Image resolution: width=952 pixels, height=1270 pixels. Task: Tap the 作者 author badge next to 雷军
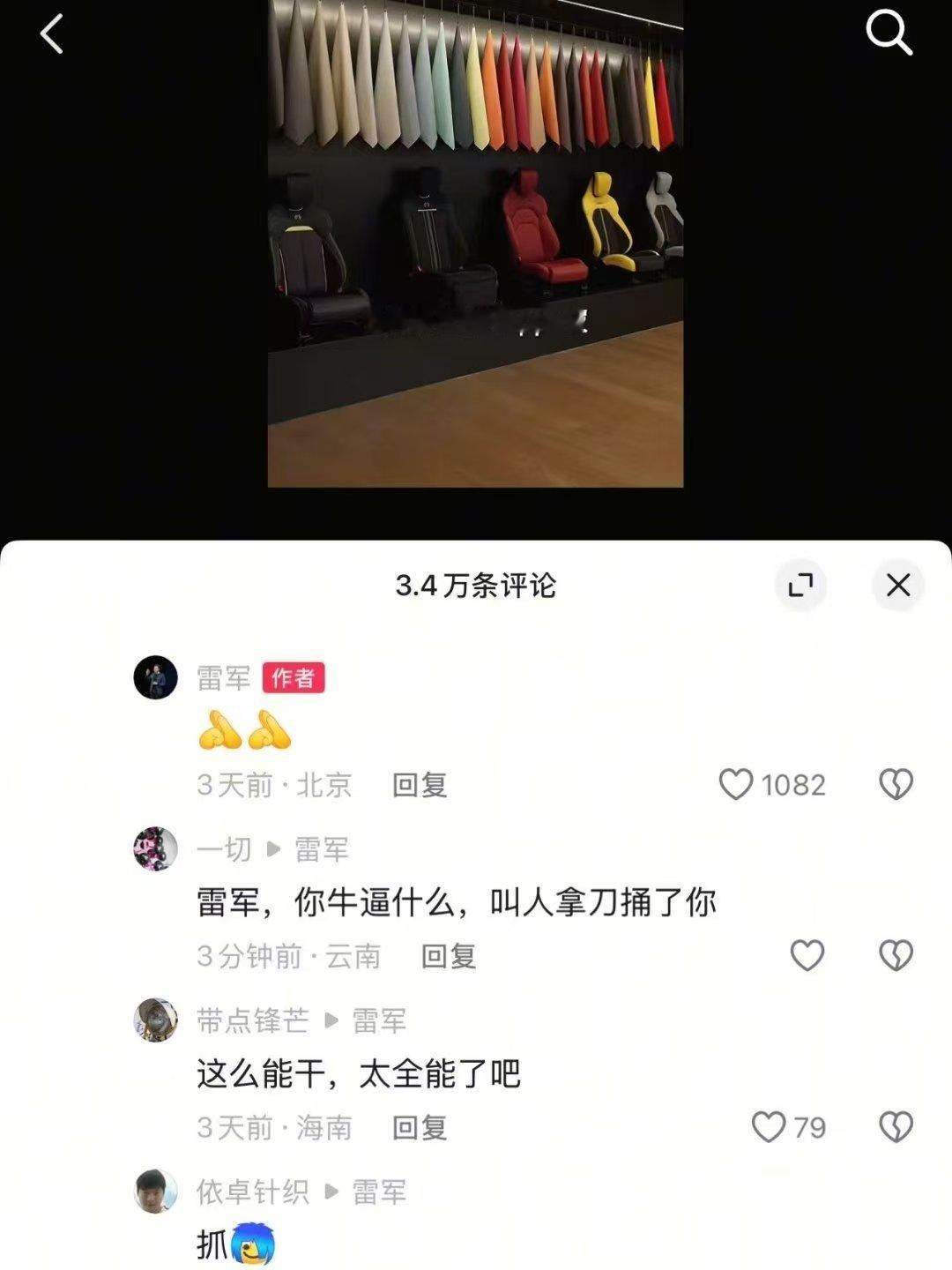coord(294,679)
